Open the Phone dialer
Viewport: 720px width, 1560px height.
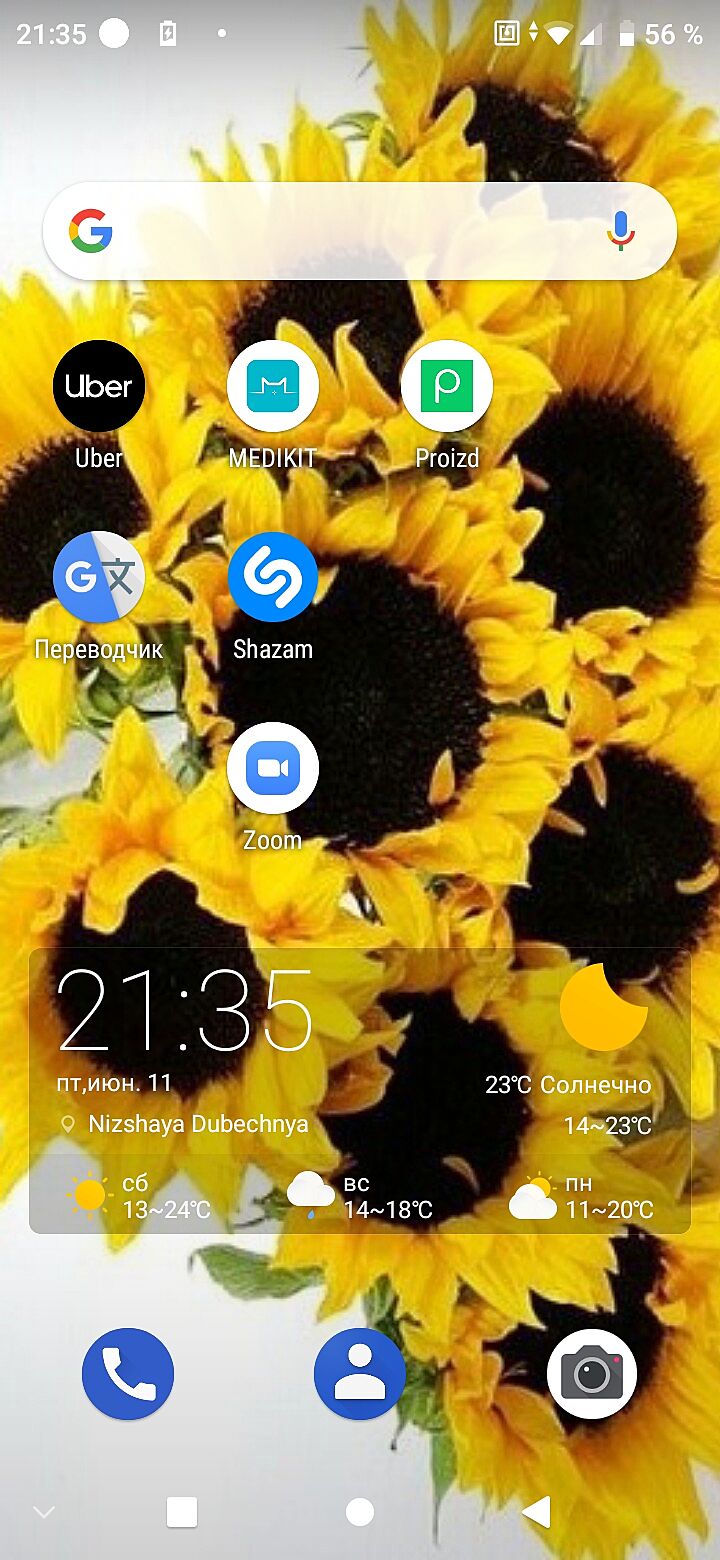(x=128, y=1374)
